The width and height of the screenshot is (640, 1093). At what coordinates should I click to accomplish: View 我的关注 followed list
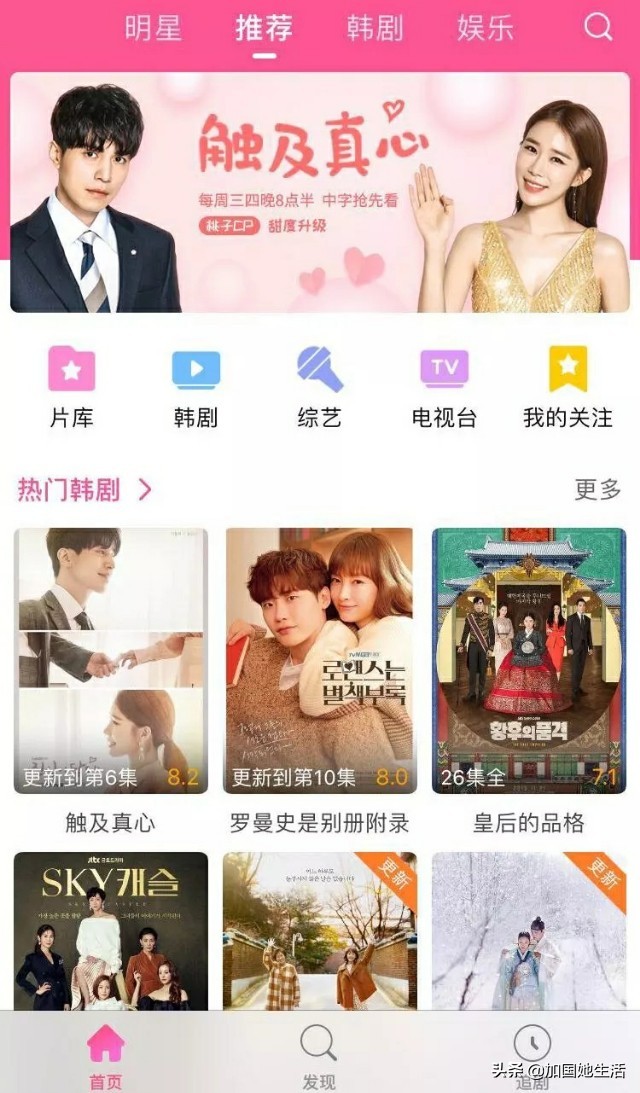[568, 386]
